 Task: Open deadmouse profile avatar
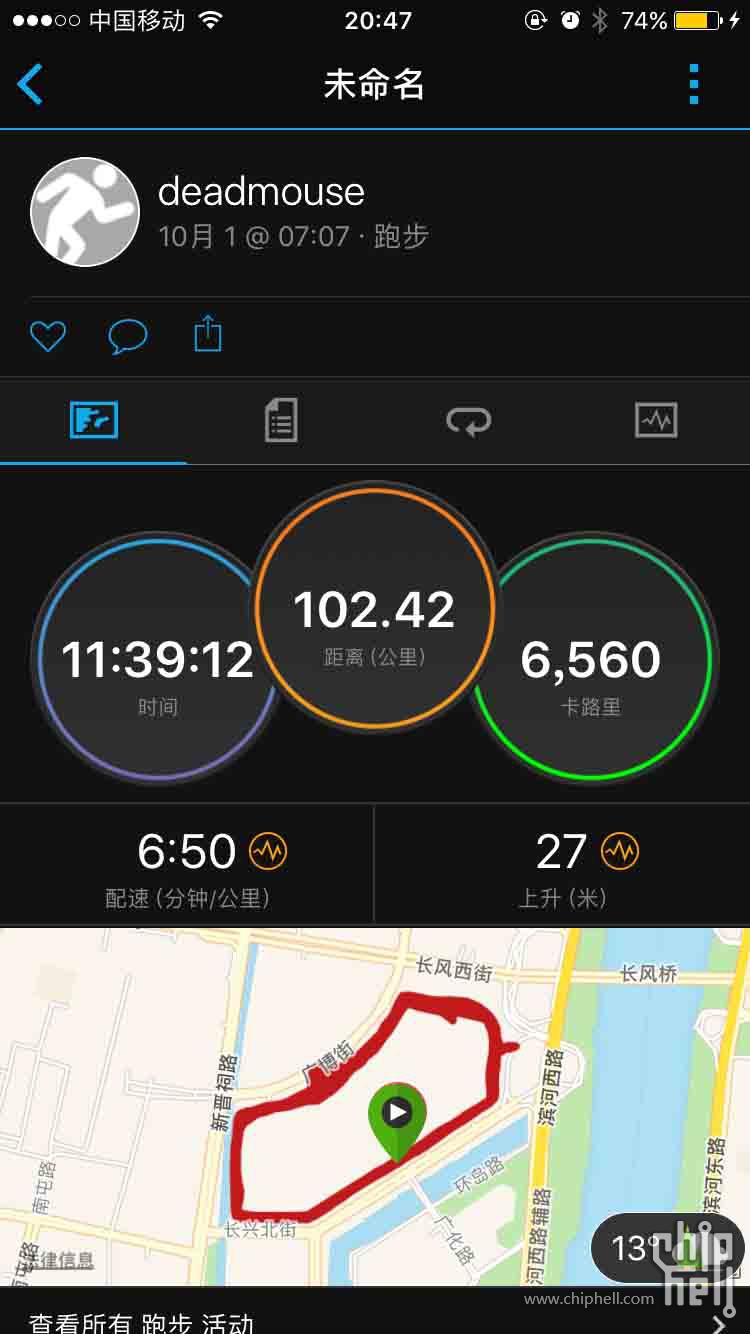85,212
